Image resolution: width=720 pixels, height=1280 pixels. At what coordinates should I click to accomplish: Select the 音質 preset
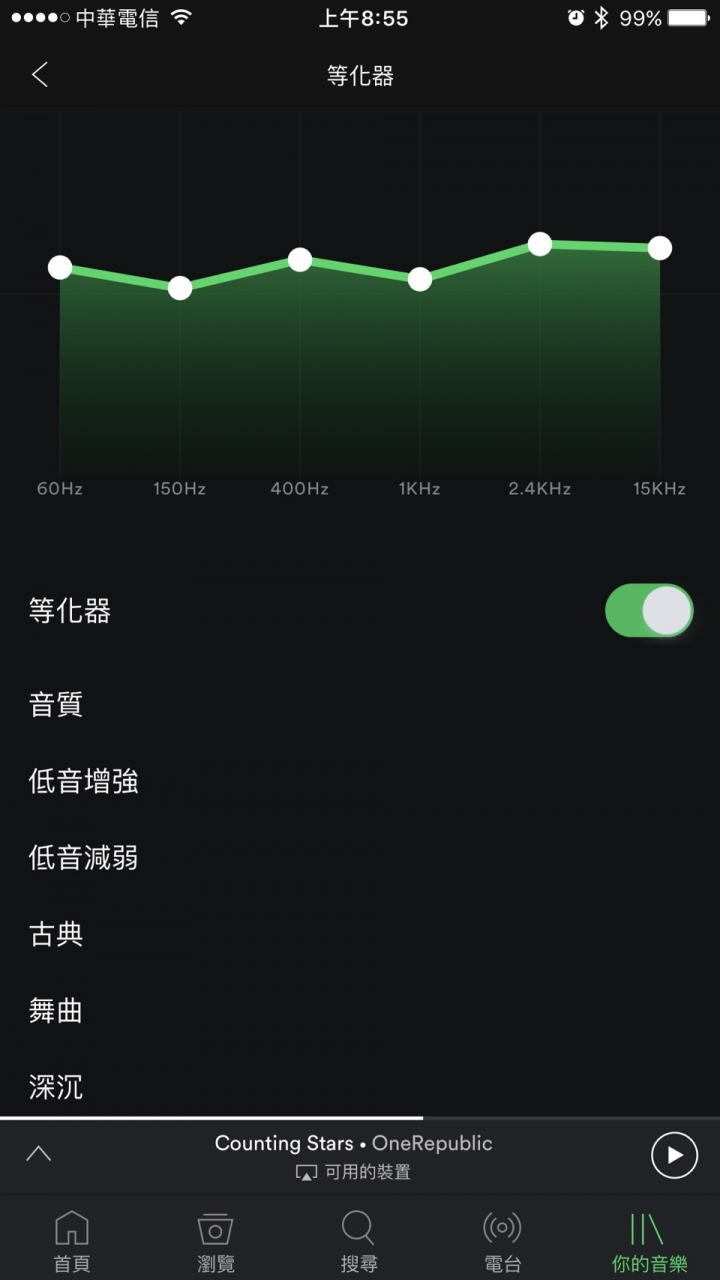pyautogui.click(x=360, y=705)
